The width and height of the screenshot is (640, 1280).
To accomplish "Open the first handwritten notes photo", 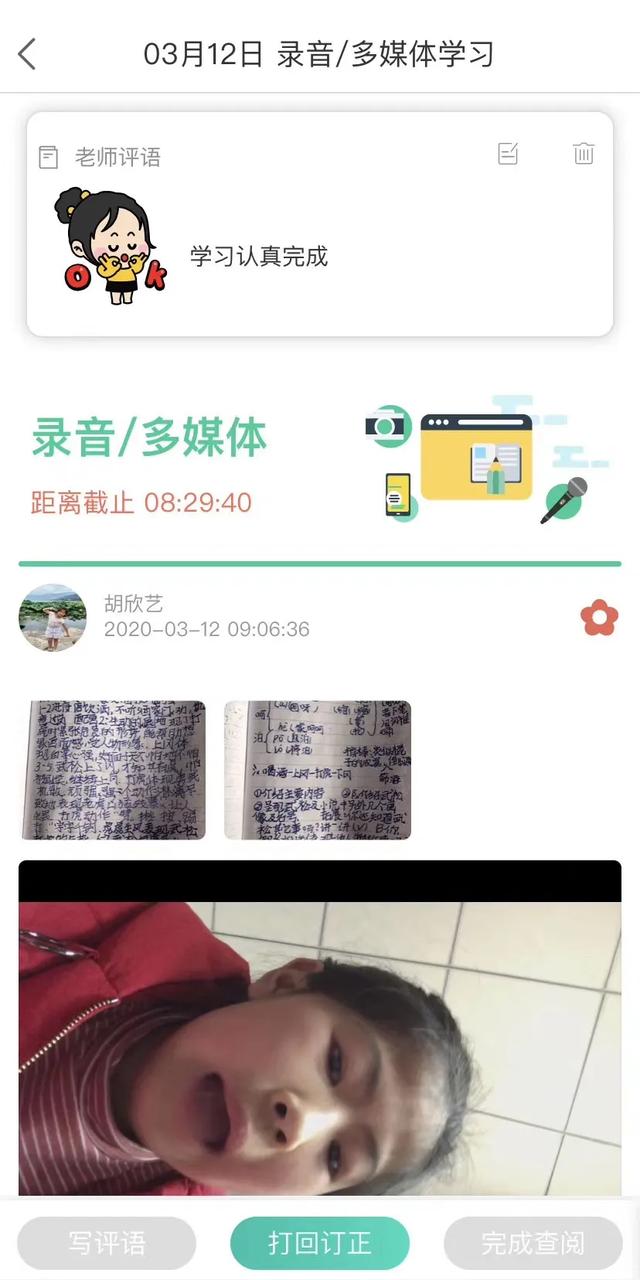I will coord(114,769).
